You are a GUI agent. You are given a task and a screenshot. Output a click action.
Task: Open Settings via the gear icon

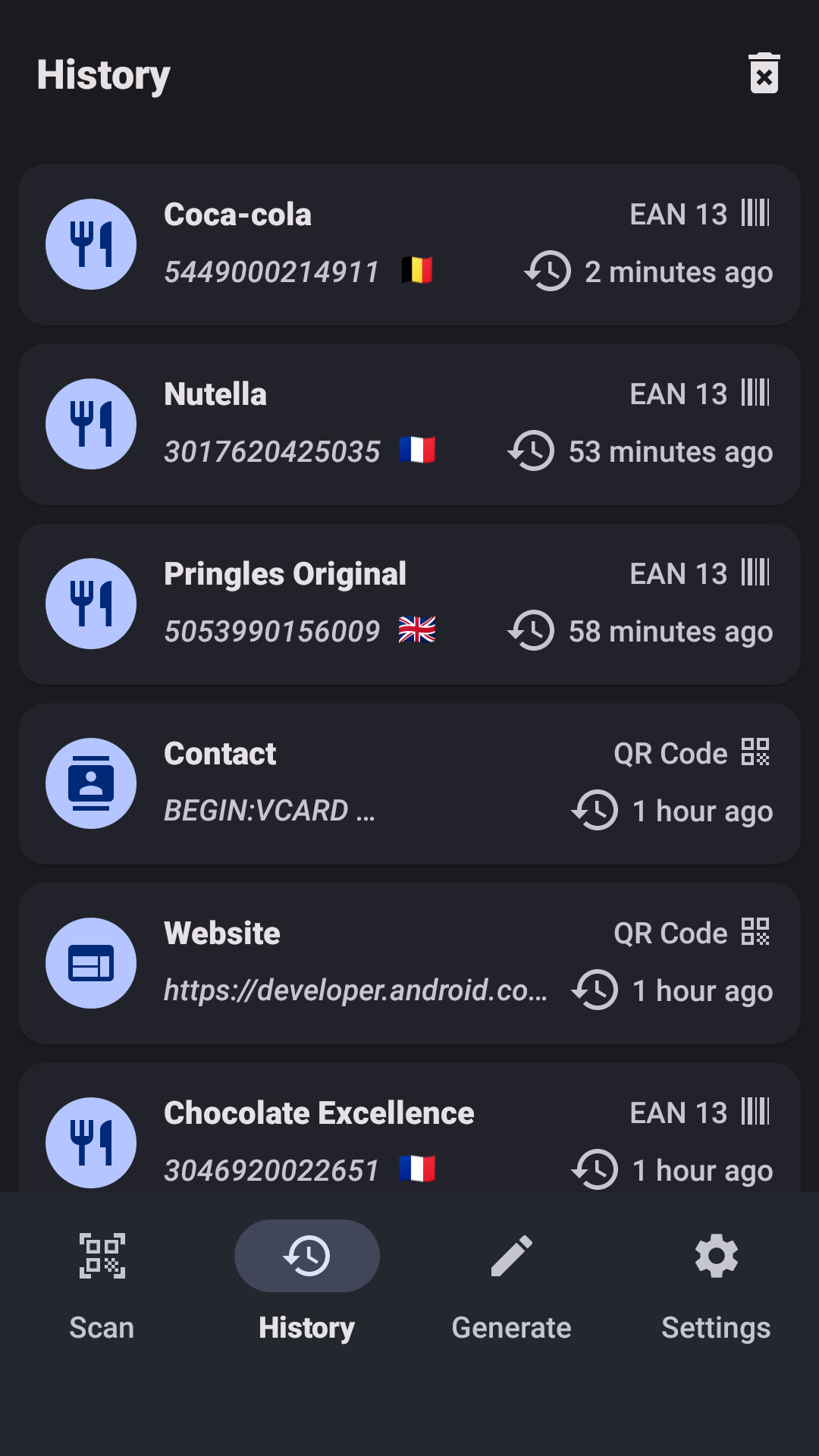(716, 1256)
